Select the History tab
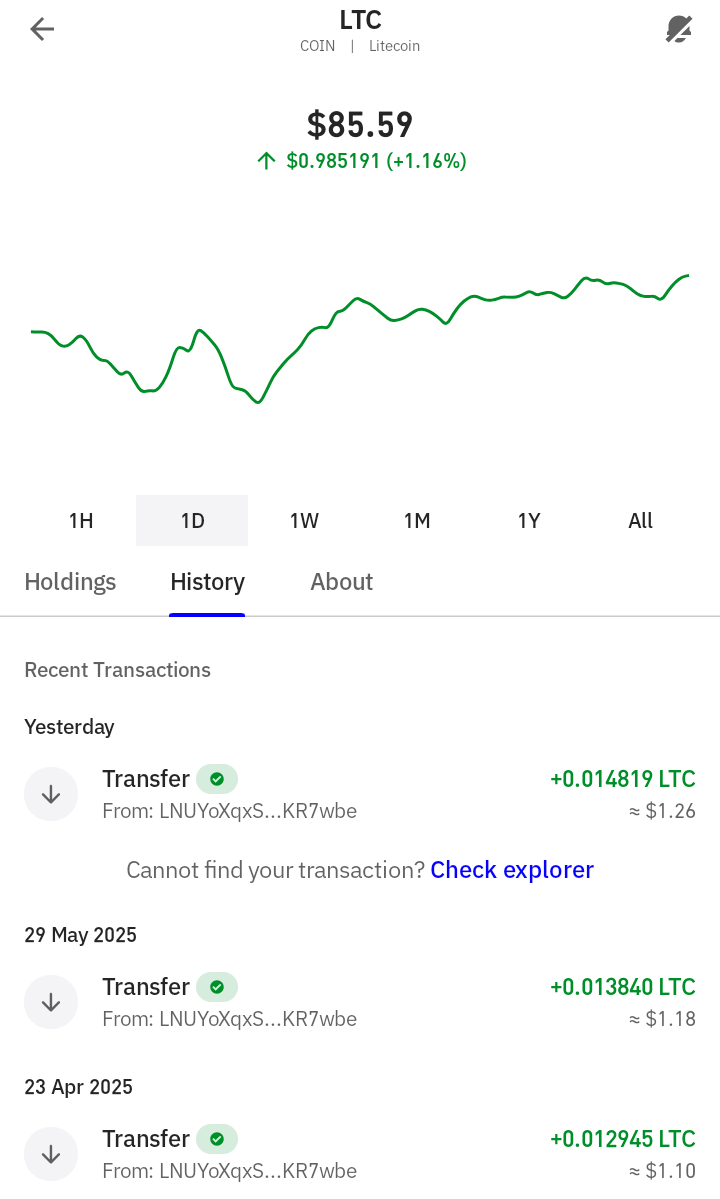 click(207, 582)
